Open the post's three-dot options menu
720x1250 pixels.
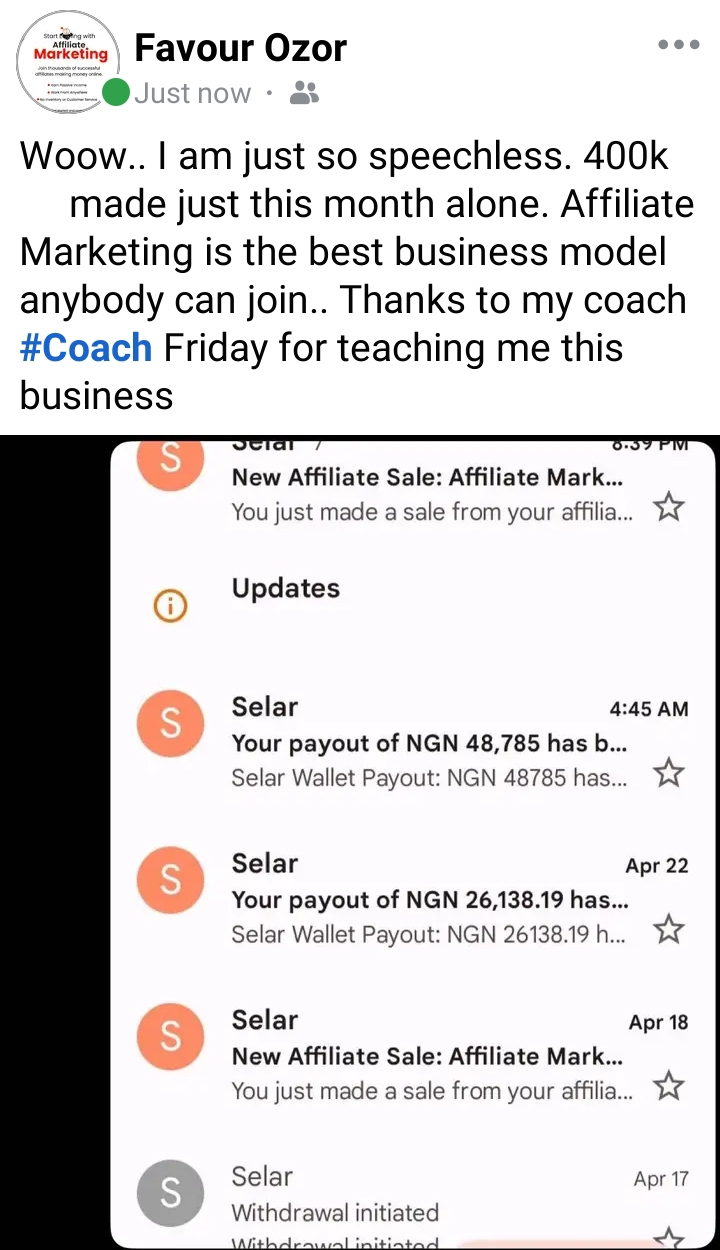[x=679, y=45]
